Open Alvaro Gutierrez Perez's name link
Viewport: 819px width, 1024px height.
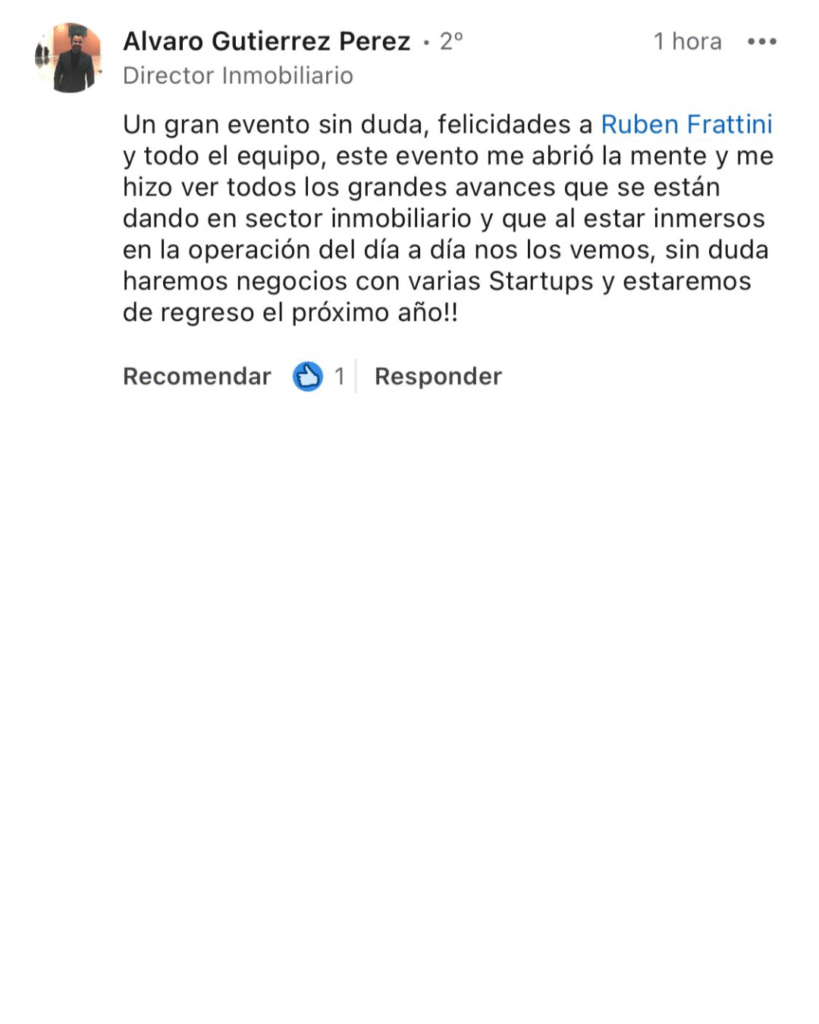tap(266, 42)
